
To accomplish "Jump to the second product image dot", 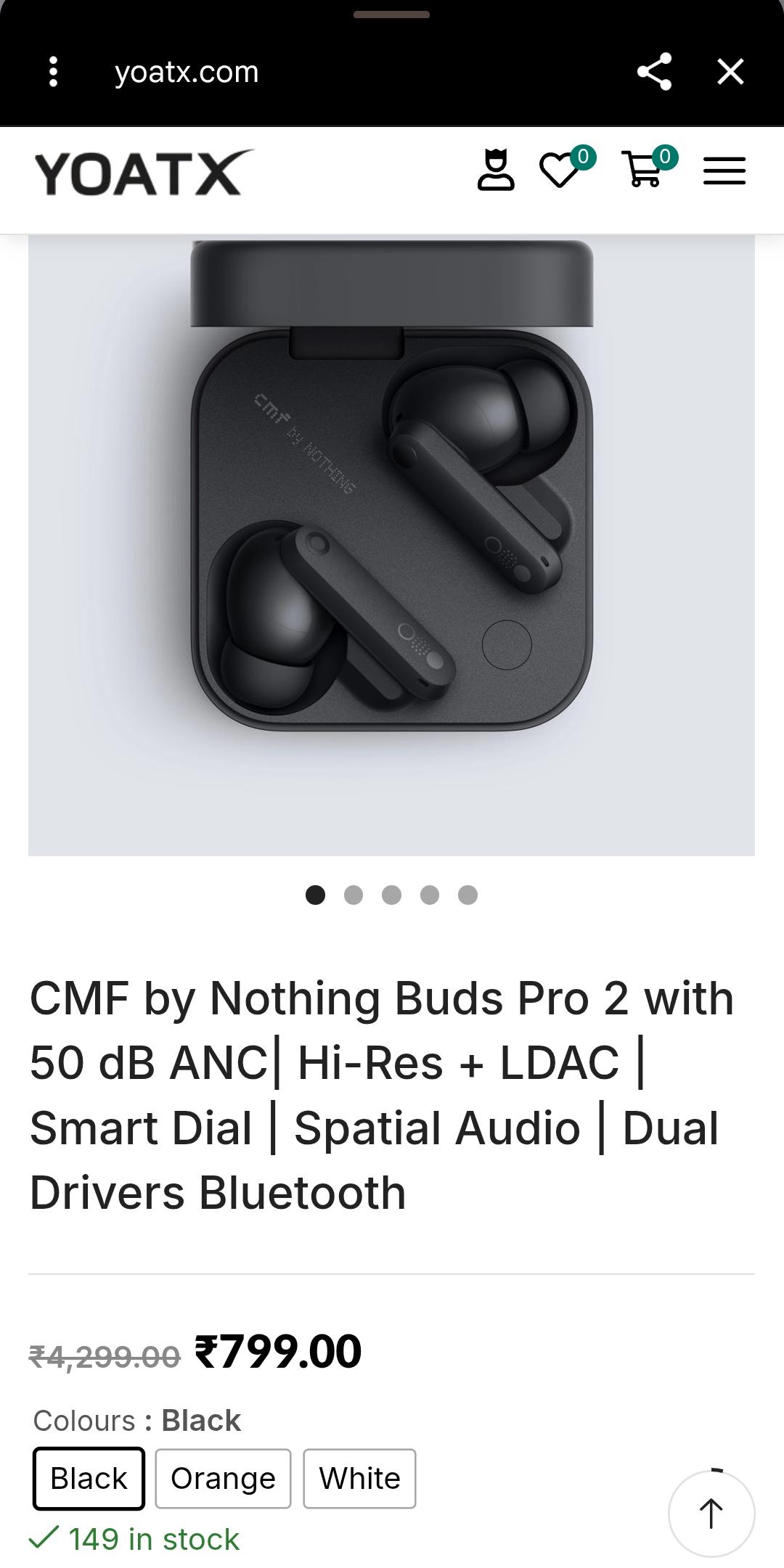I will coord(354,895).
